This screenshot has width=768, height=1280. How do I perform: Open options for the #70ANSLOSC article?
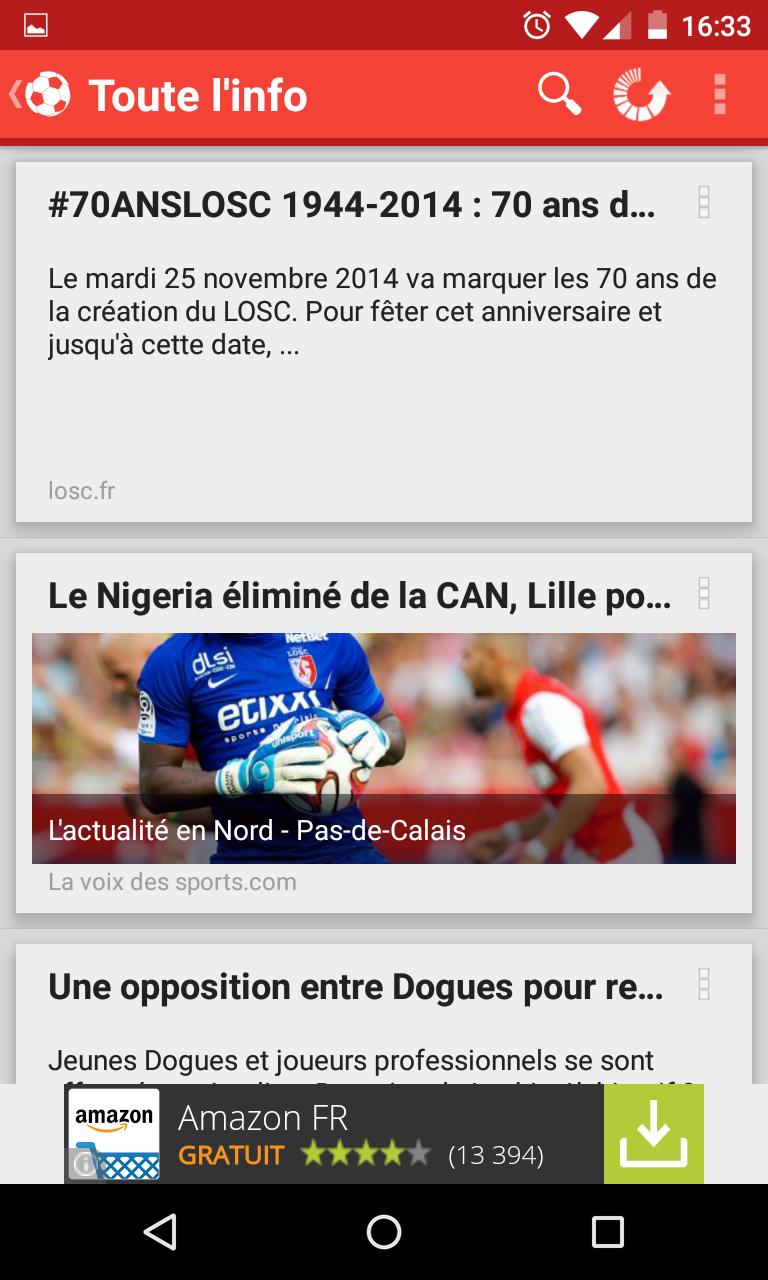(705, 203)
